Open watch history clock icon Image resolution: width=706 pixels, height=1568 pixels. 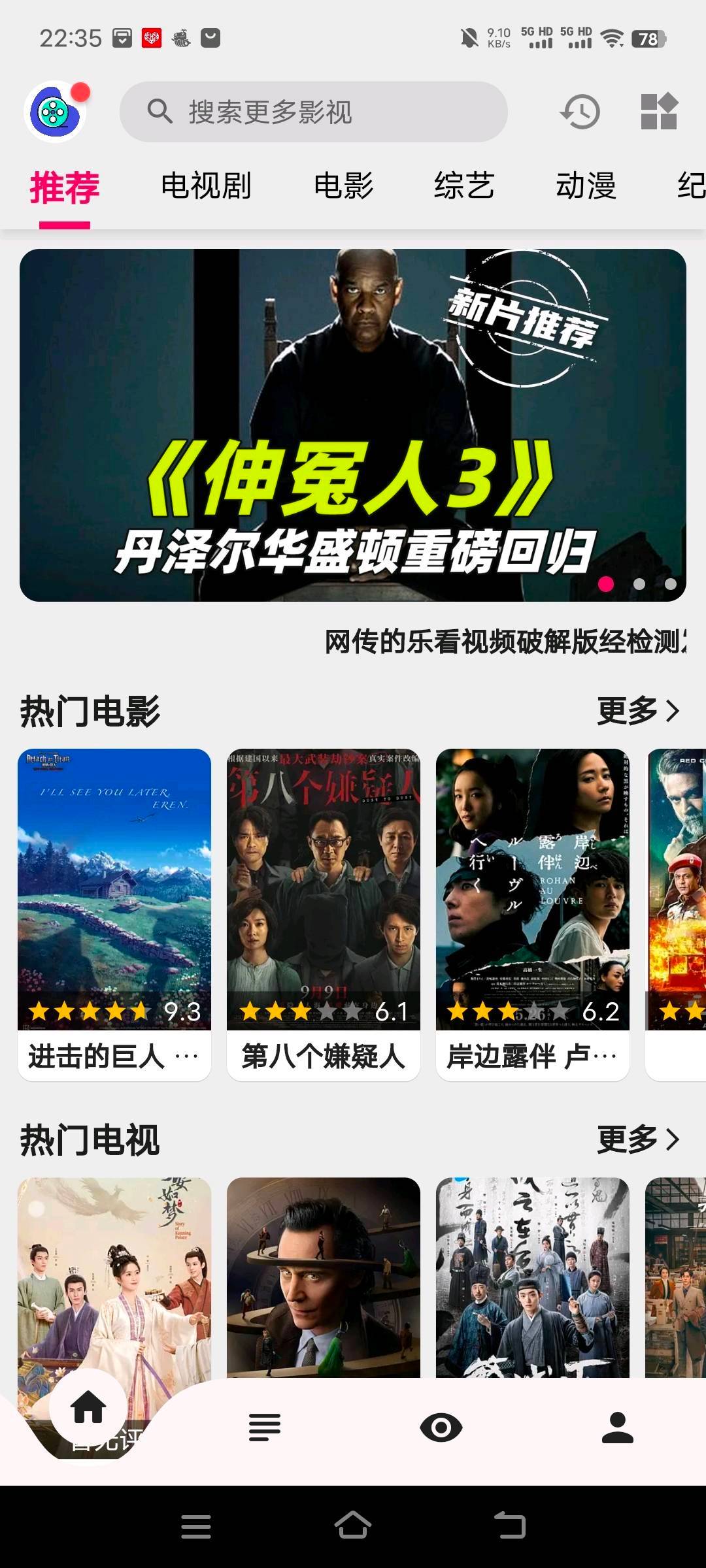pyautogui.click(x=580, y=112)
